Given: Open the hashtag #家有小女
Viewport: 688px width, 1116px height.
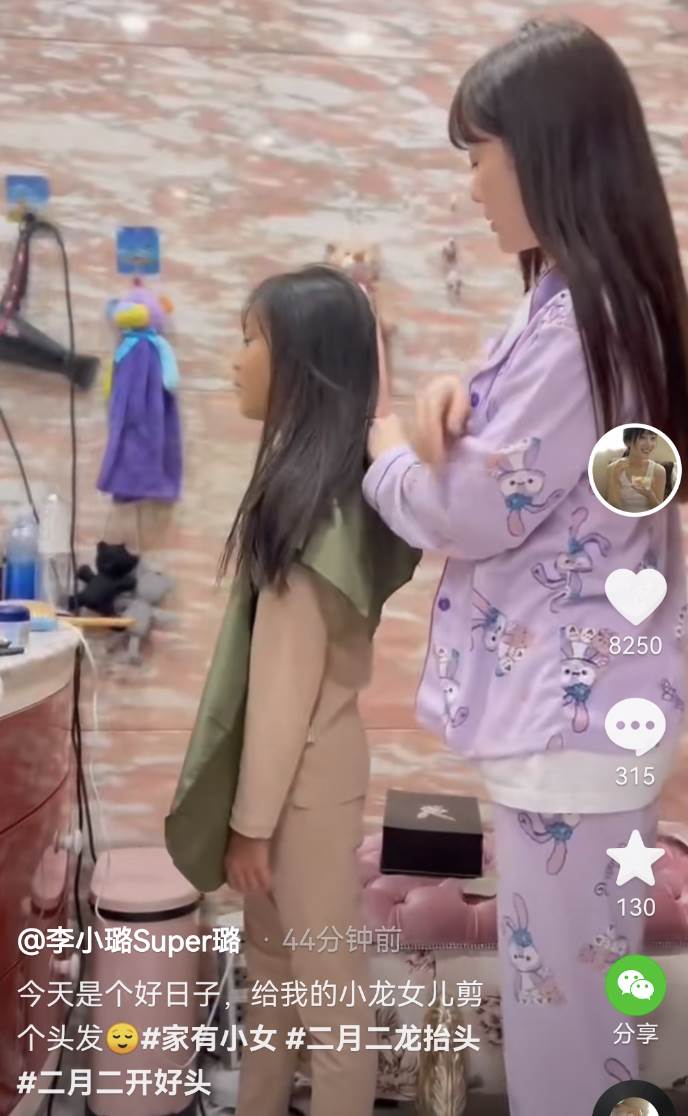Looking at the screenshot, I should click(x=208, y=1038).
